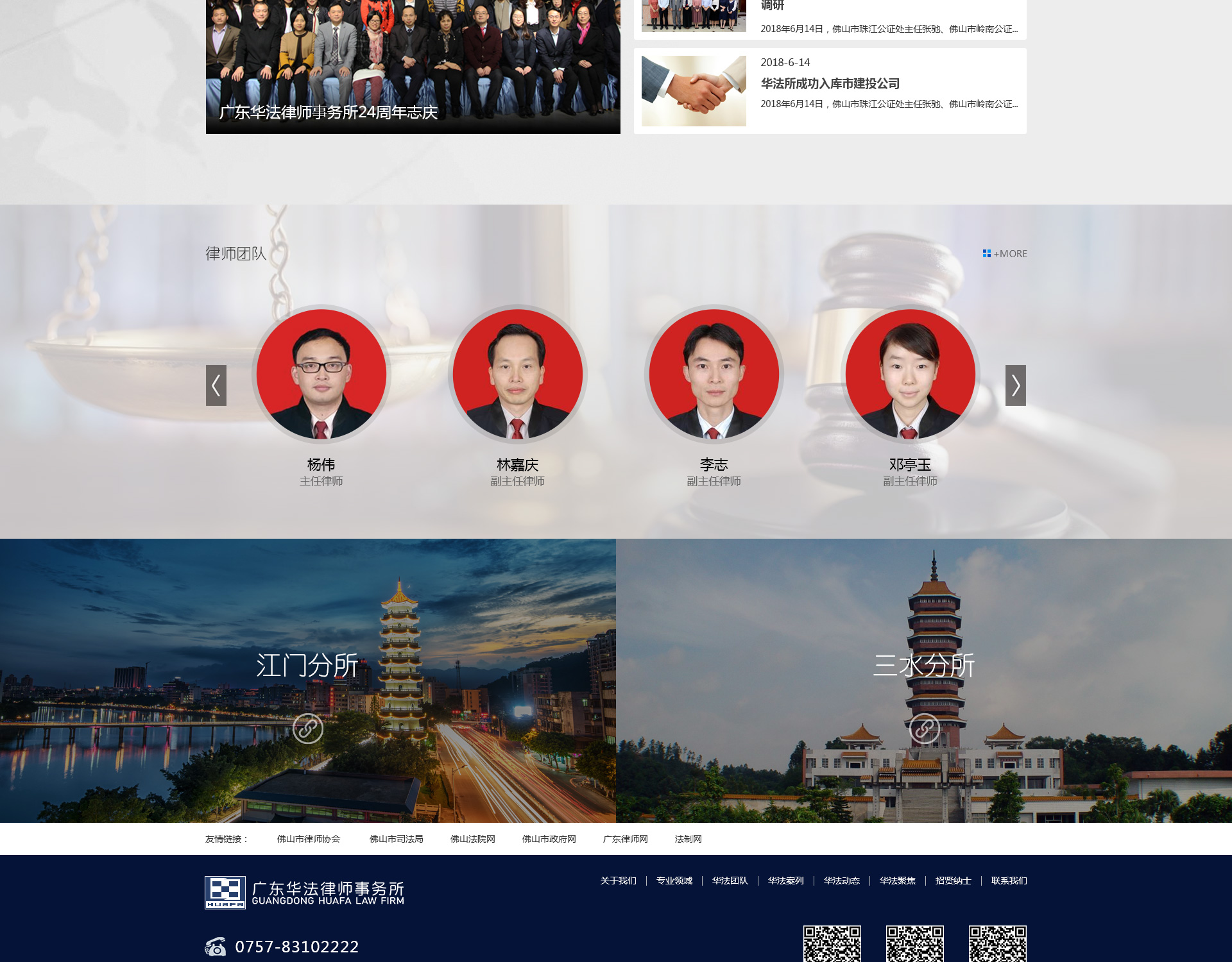The width and height of the screenshot is (1232, 962).
Task: View 林嘉庆's lawyer profile
Action: [517, 375]
